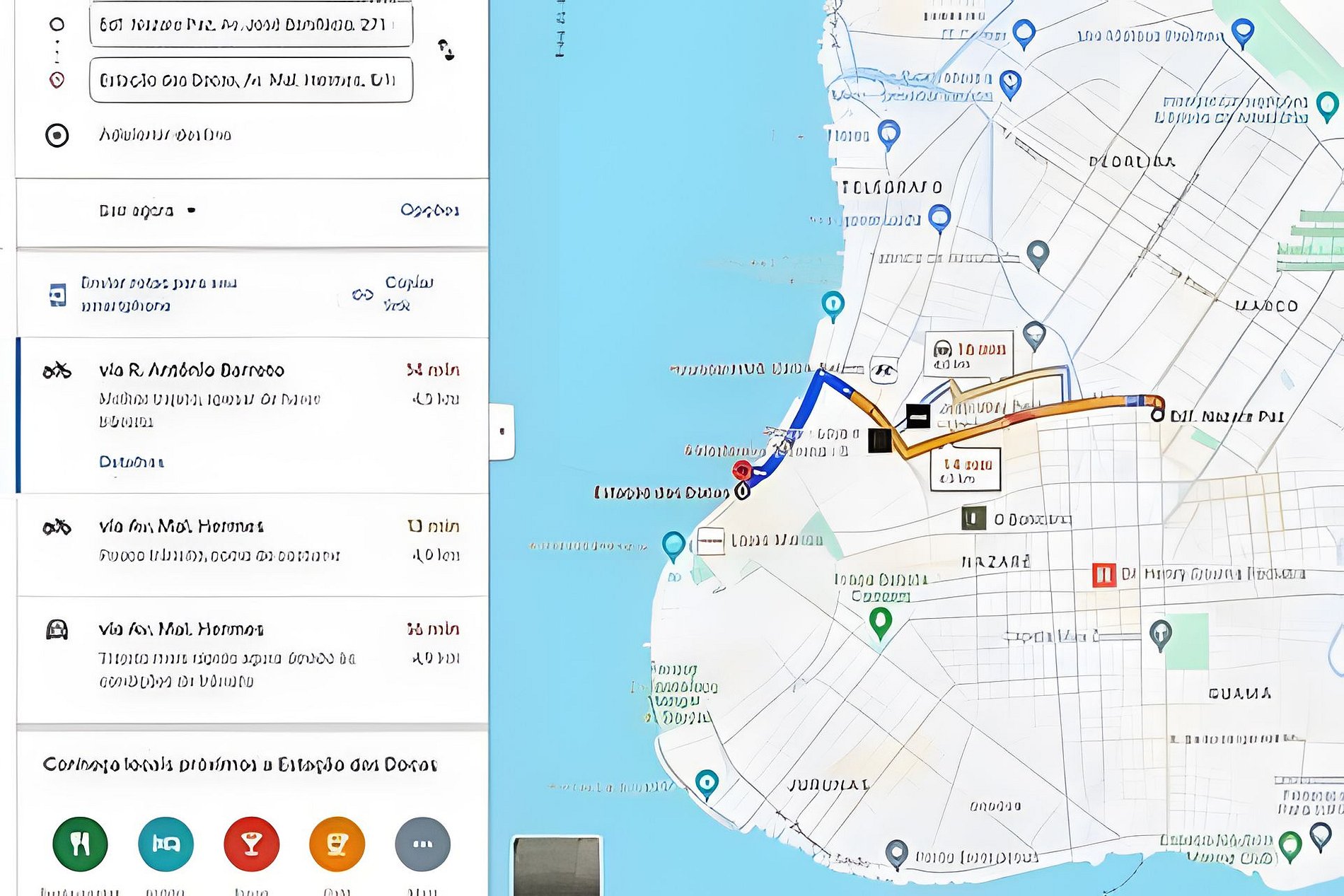The width and height of the screenshot is (1344, 896).
Task: Collapse the side directions panel
Action: [x=502, y=431]
